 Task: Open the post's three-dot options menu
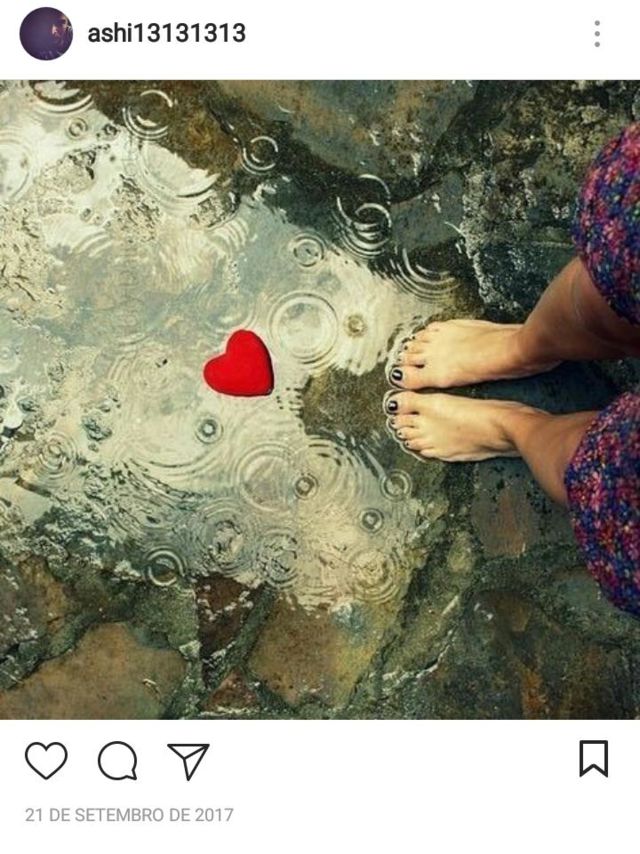tap(596, 34)
